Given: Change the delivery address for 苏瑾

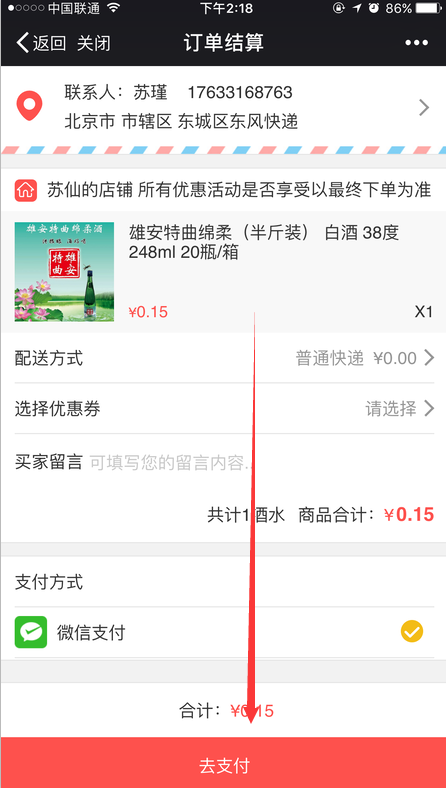Looking at the screenshot, I should [x=223, y=107].
